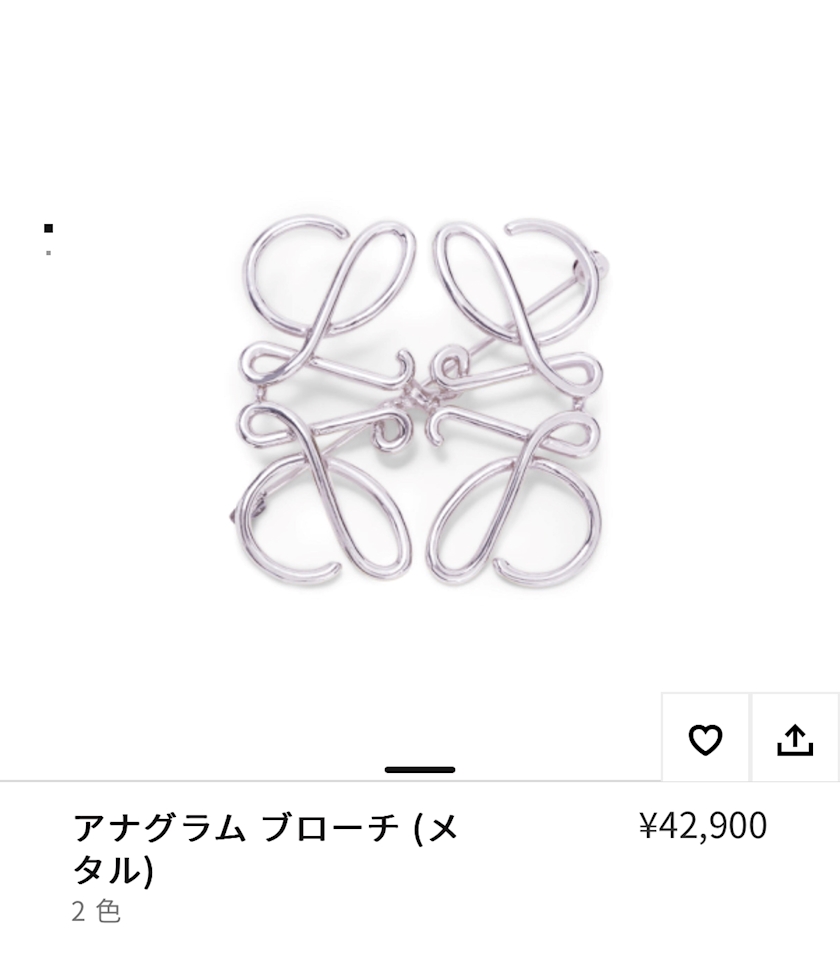Expand the product details sheet handle
Viewport: 840px width, 962px height.
(420, 770)
